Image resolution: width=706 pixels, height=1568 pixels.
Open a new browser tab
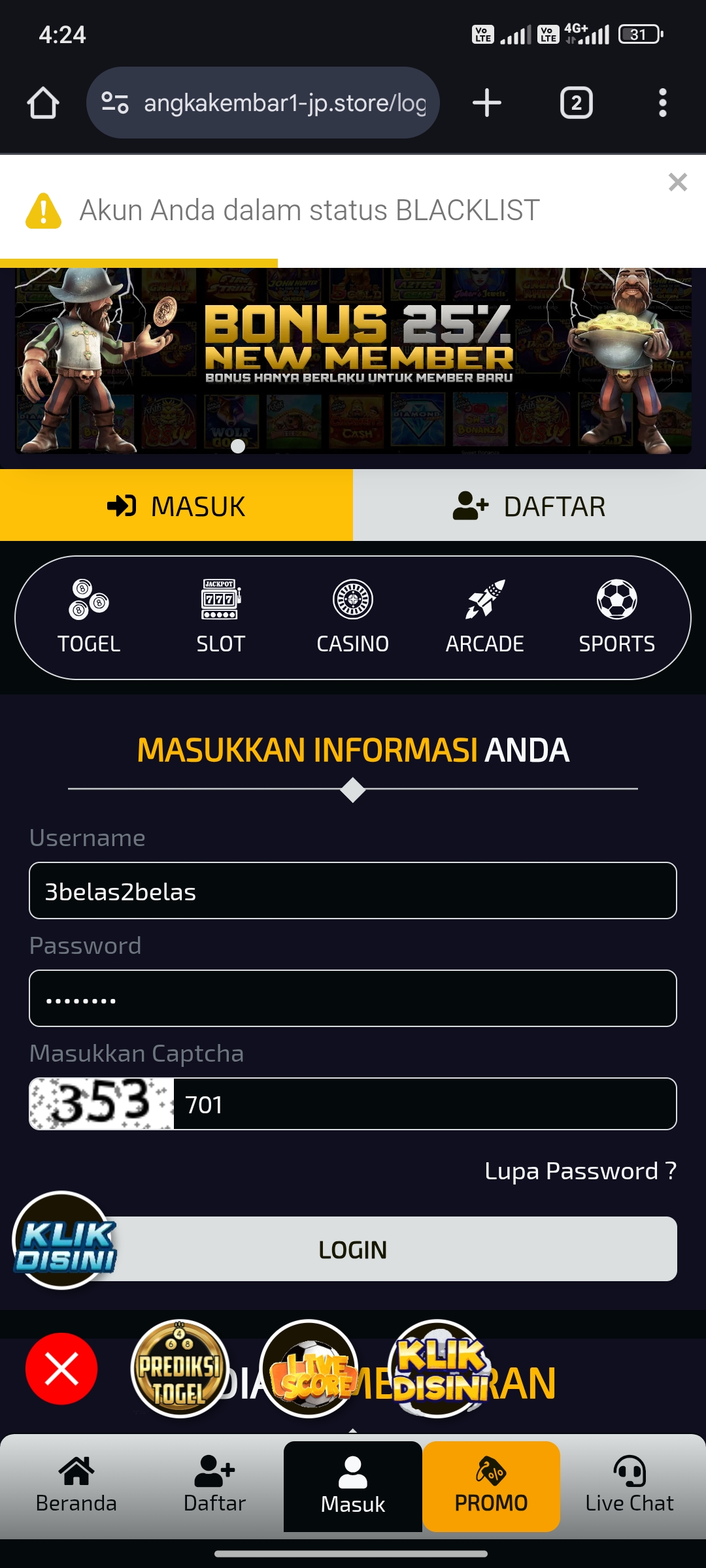click(x=487, y=103)
